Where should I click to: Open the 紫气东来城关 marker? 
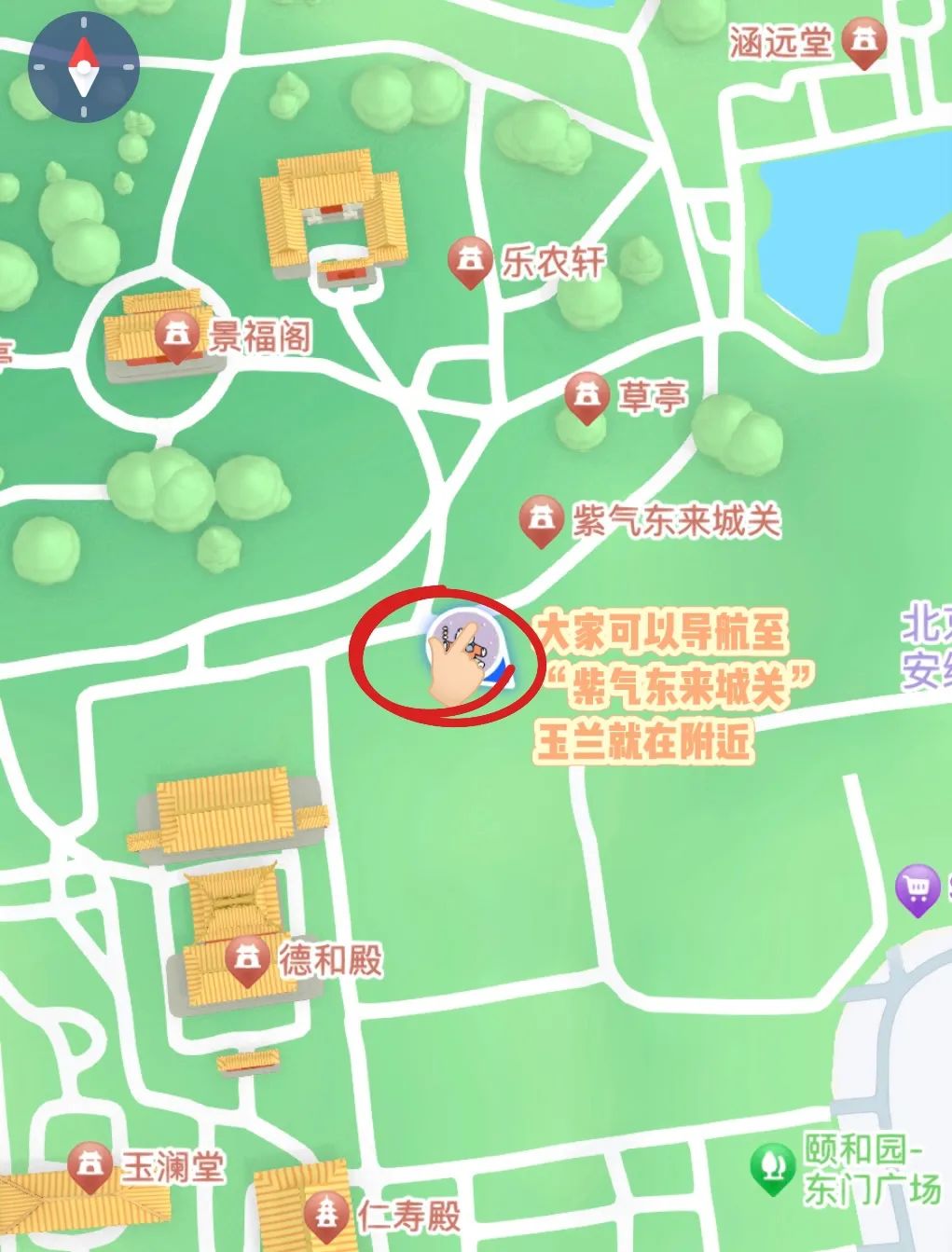pyautogui.click(x=541, y=519)
